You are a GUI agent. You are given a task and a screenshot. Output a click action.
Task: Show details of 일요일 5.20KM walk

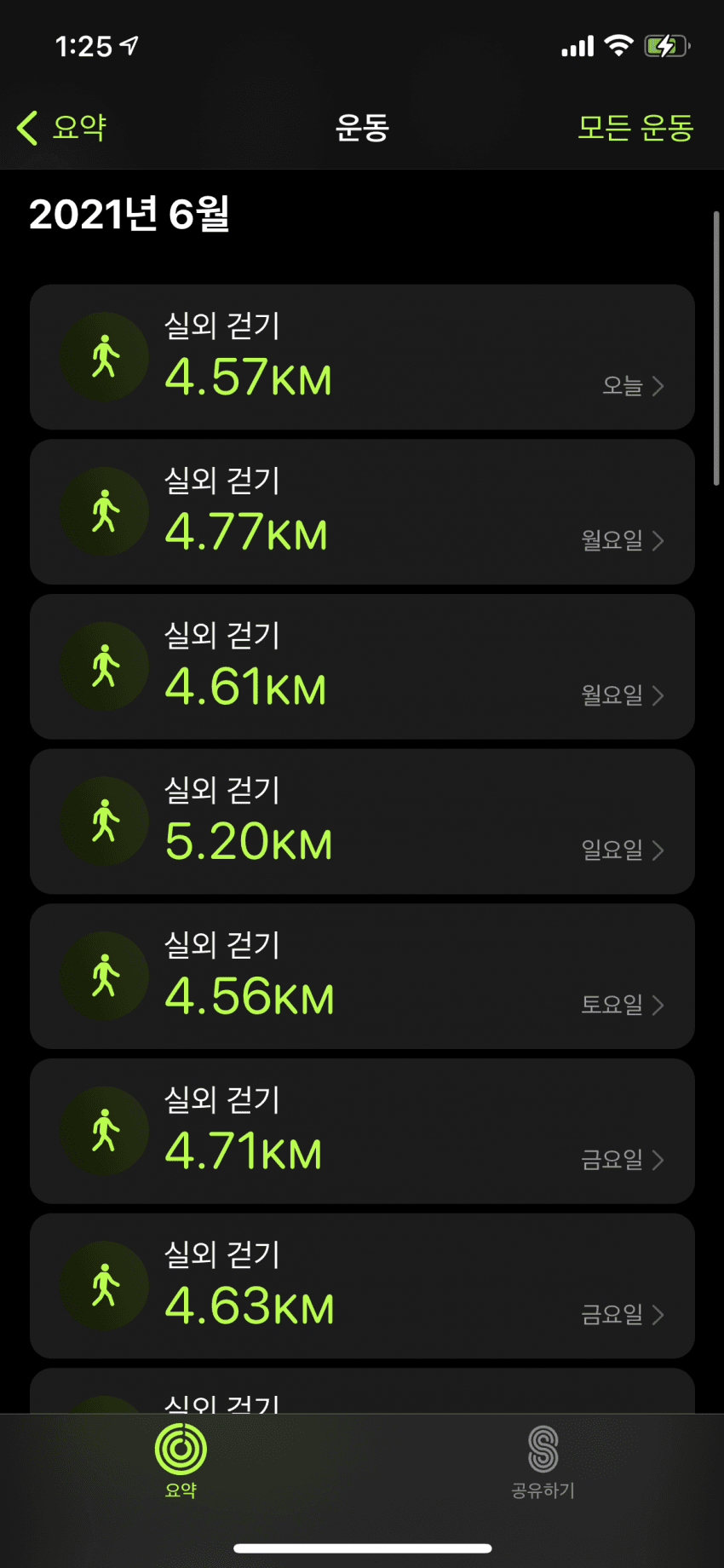[x=362, y=821]
